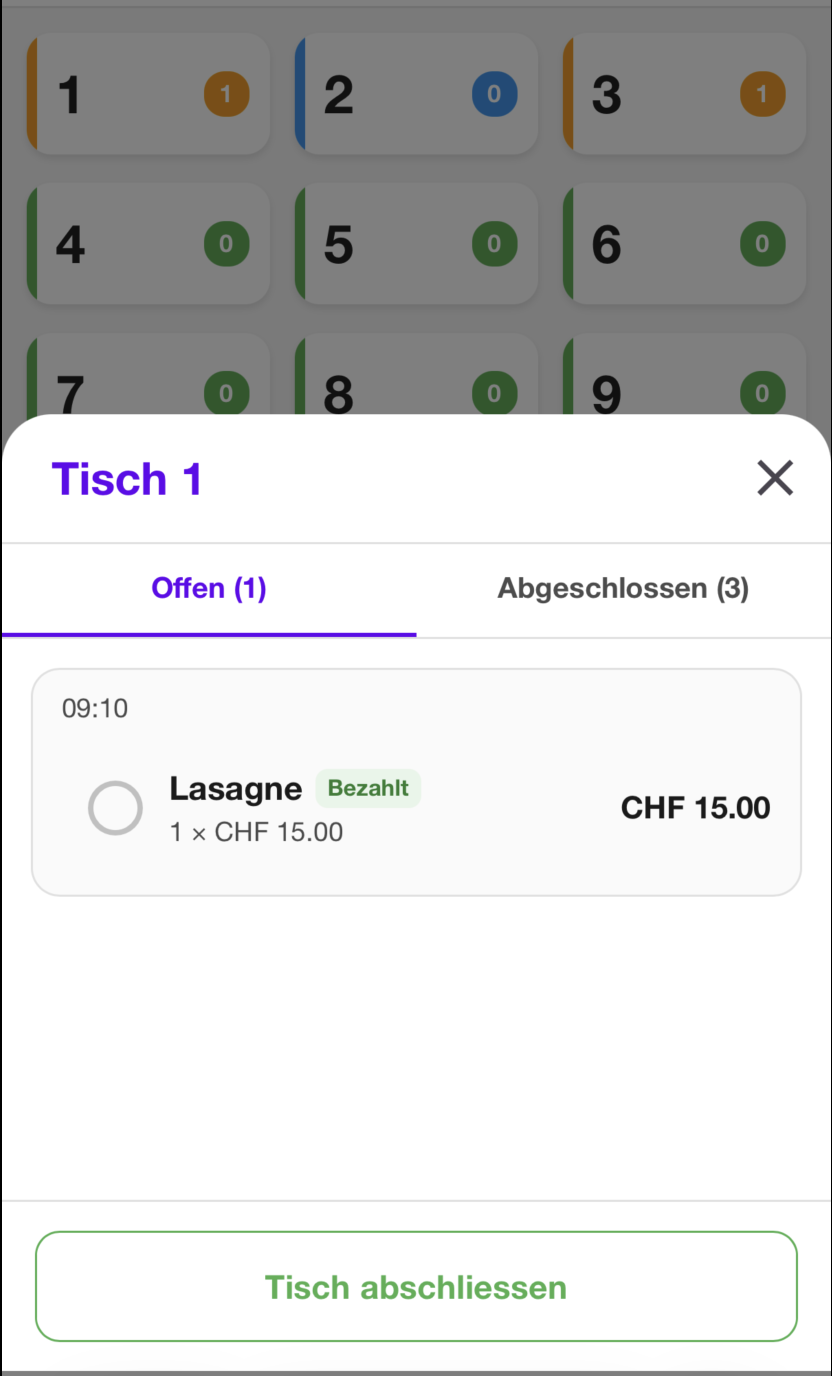This screenshot has width=832, height=1376.
Task: Tap the orange counter badge on table 1
Action: point(226,93)
